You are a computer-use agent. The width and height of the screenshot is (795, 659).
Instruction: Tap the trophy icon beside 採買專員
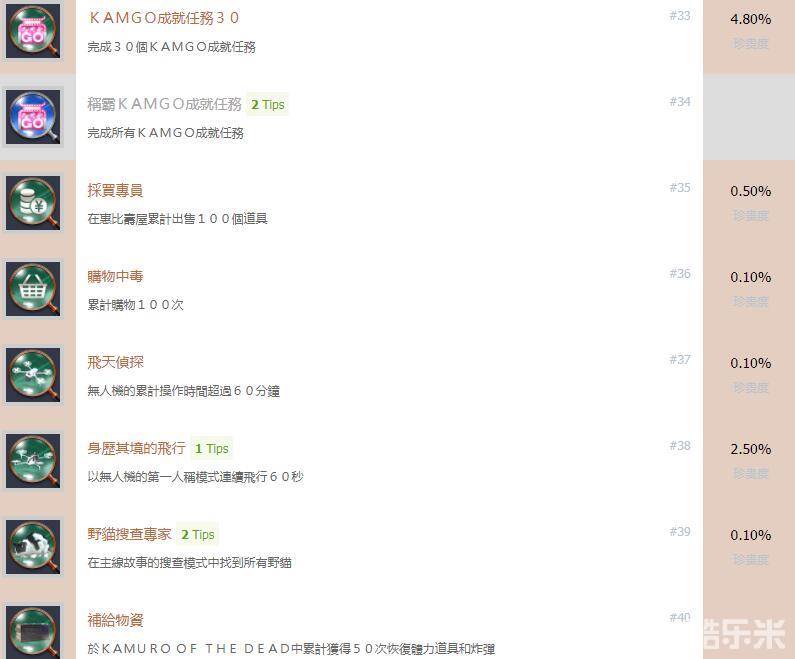point(33,203)
